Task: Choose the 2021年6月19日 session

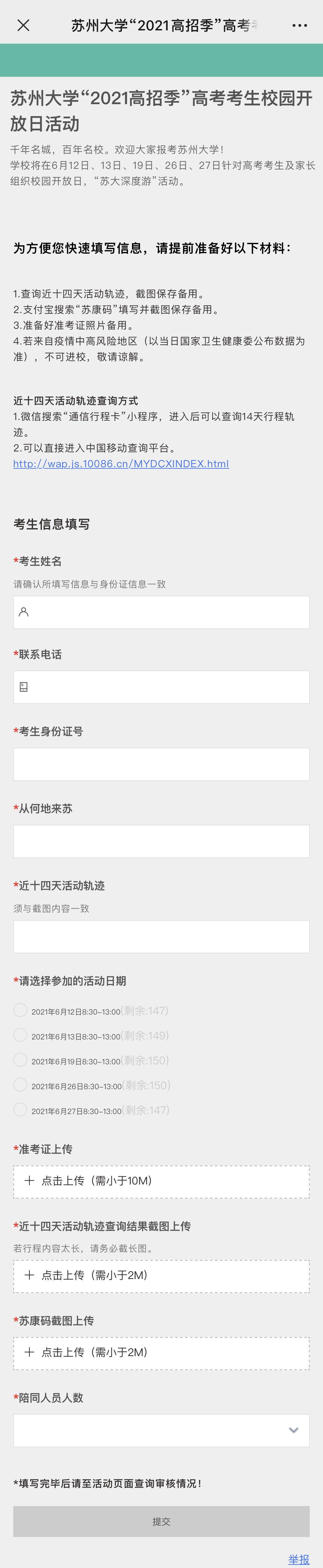Action: pyautogui.click(x=20, y=1060)
